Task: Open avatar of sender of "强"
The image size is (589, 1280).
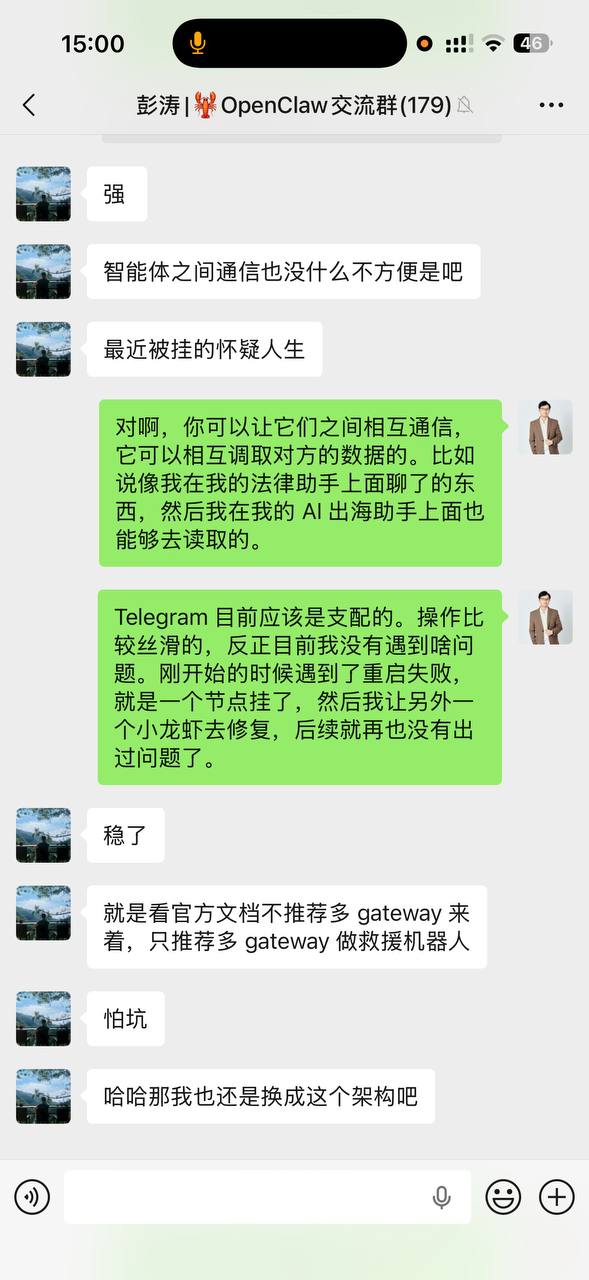Action: [x=43, y=194]
